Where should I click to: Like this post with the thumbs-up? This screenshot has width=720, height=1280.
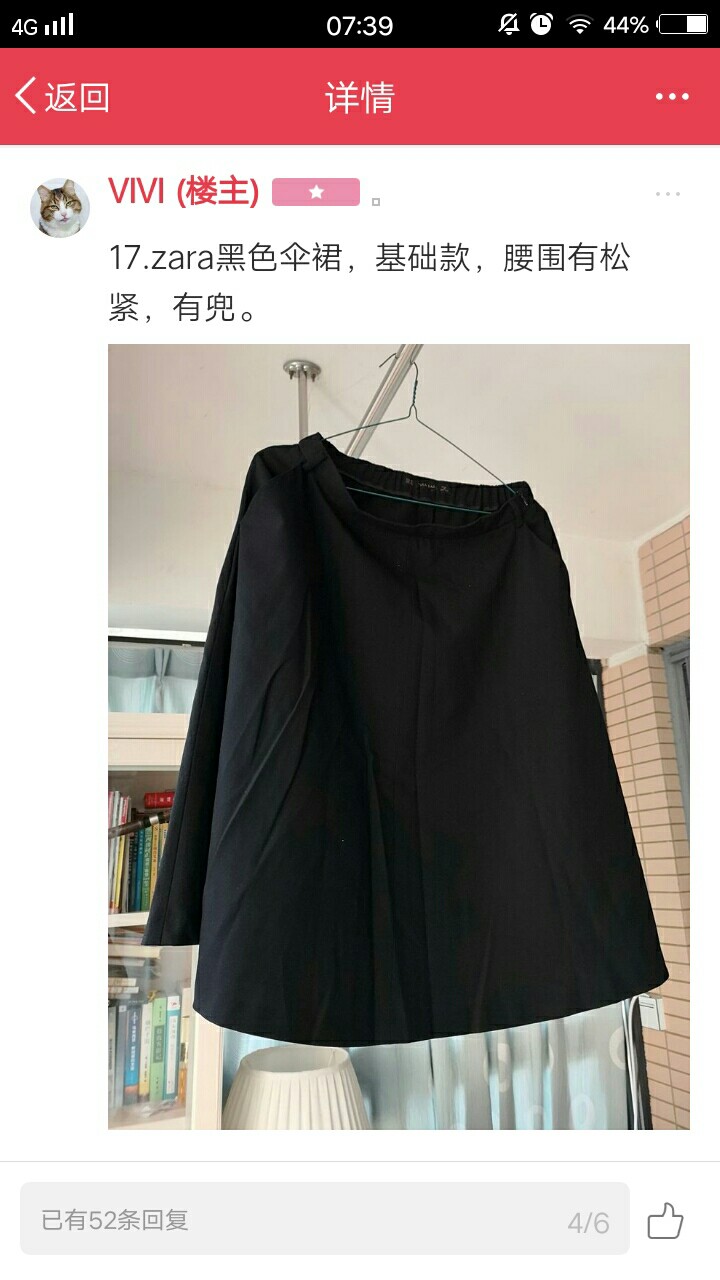click(x=665, y=1221)
